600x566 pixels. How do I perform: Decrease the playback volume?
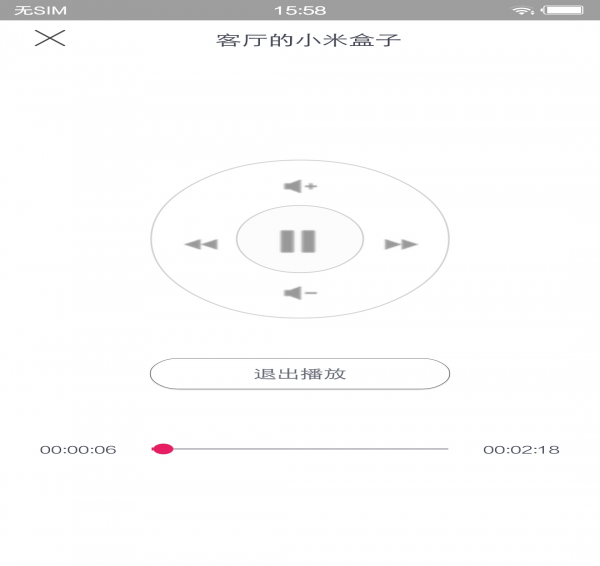point(299,293)
